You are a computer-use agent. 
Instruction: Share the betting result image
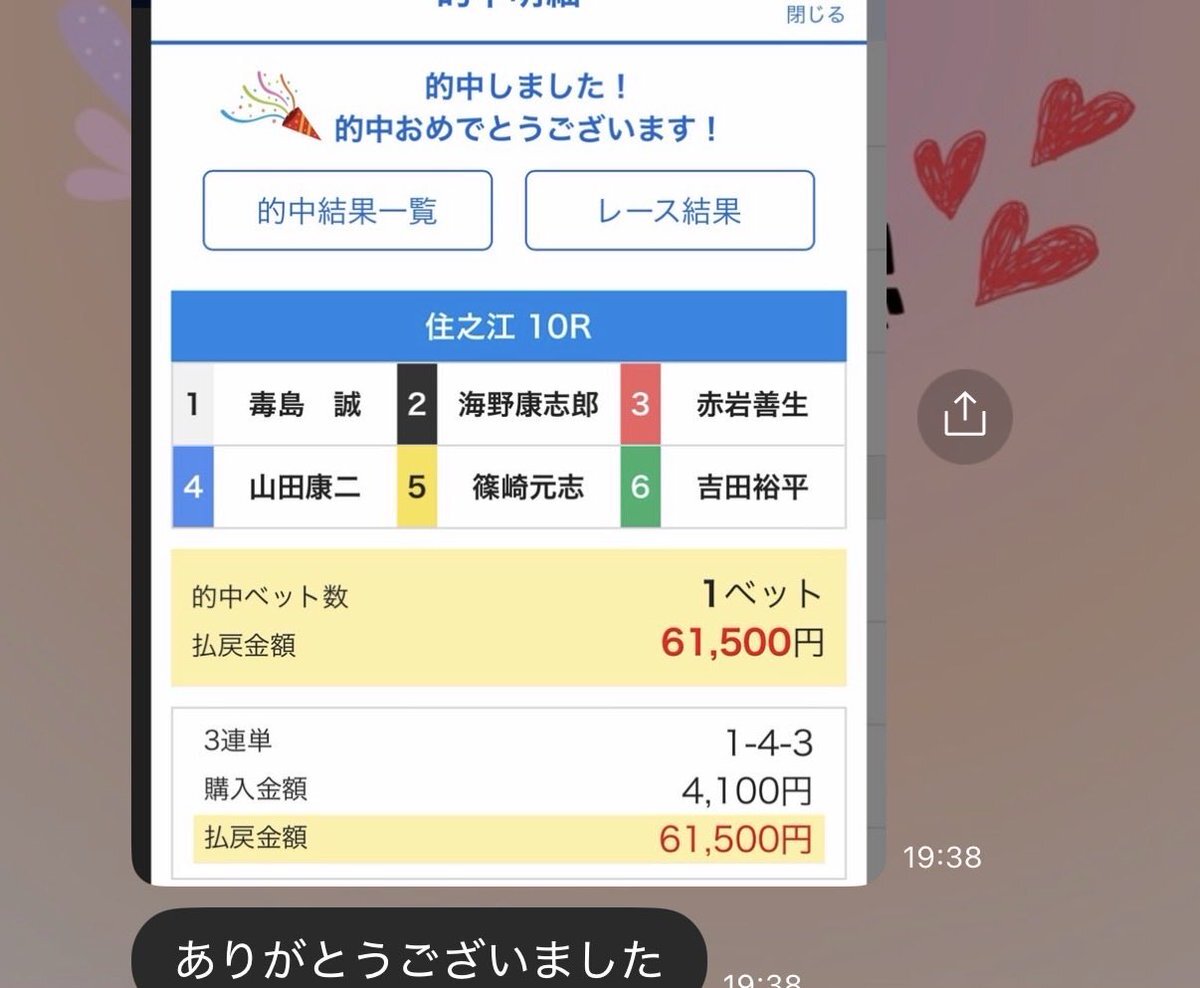coord(965,416)
